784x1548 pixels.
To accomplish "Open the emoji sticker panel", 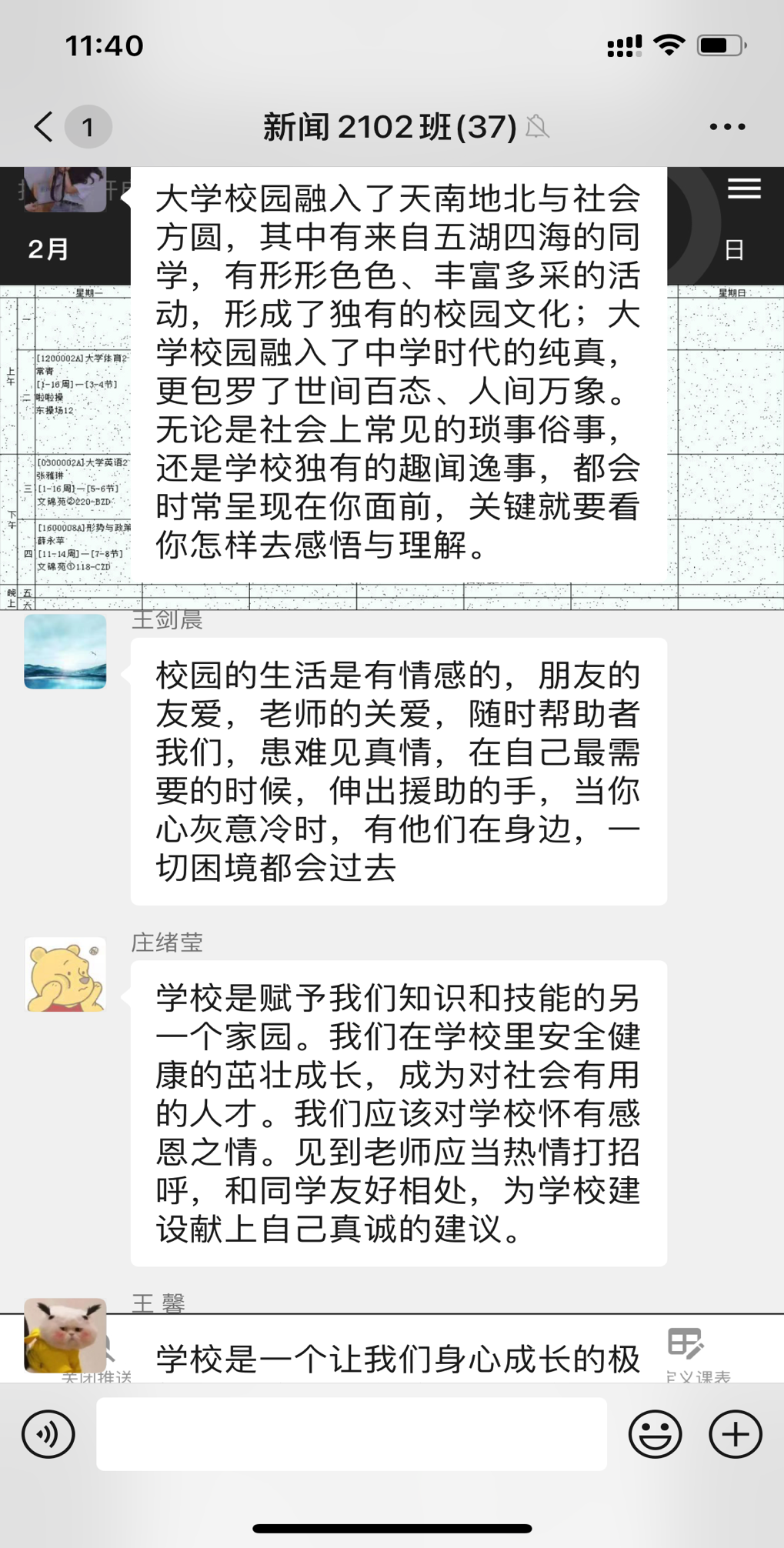I will pos(655,1434).
